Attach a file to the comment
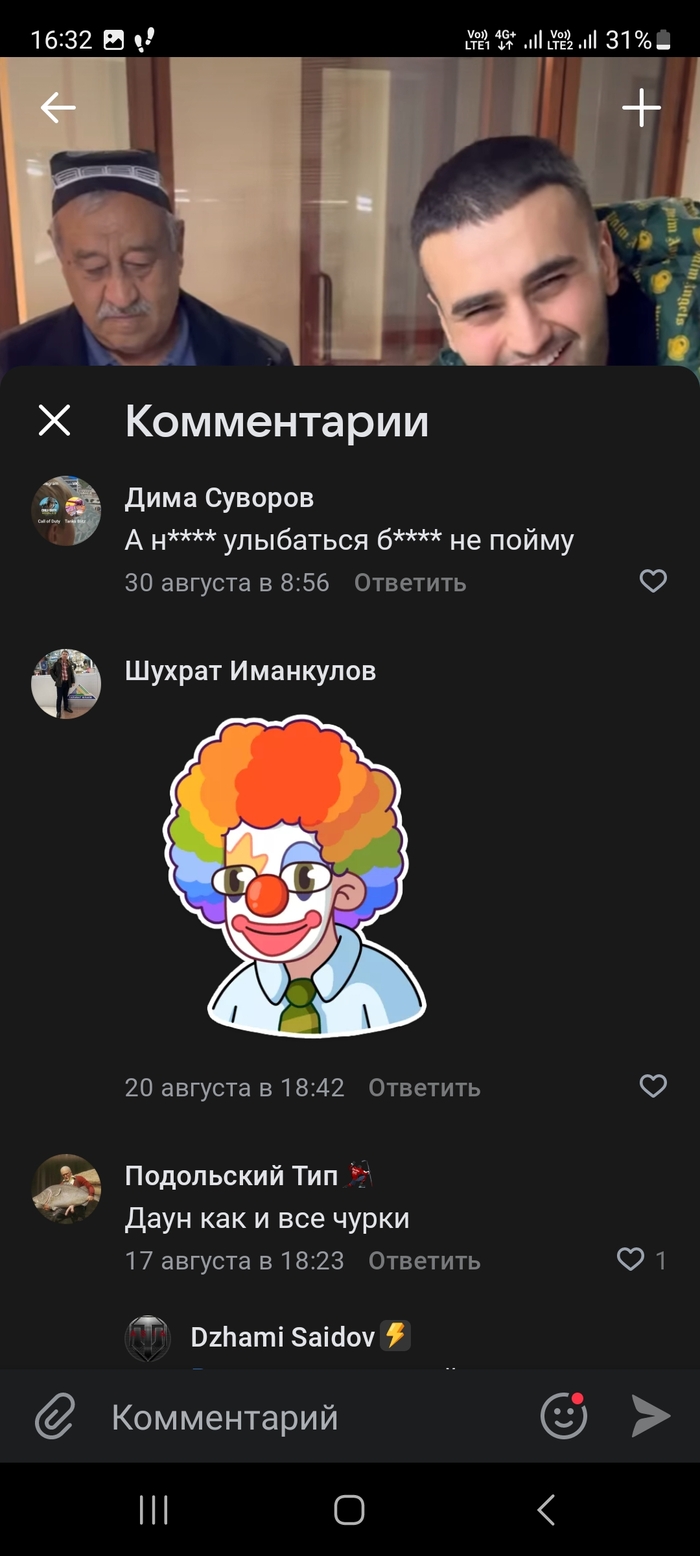 [56, 1417]
